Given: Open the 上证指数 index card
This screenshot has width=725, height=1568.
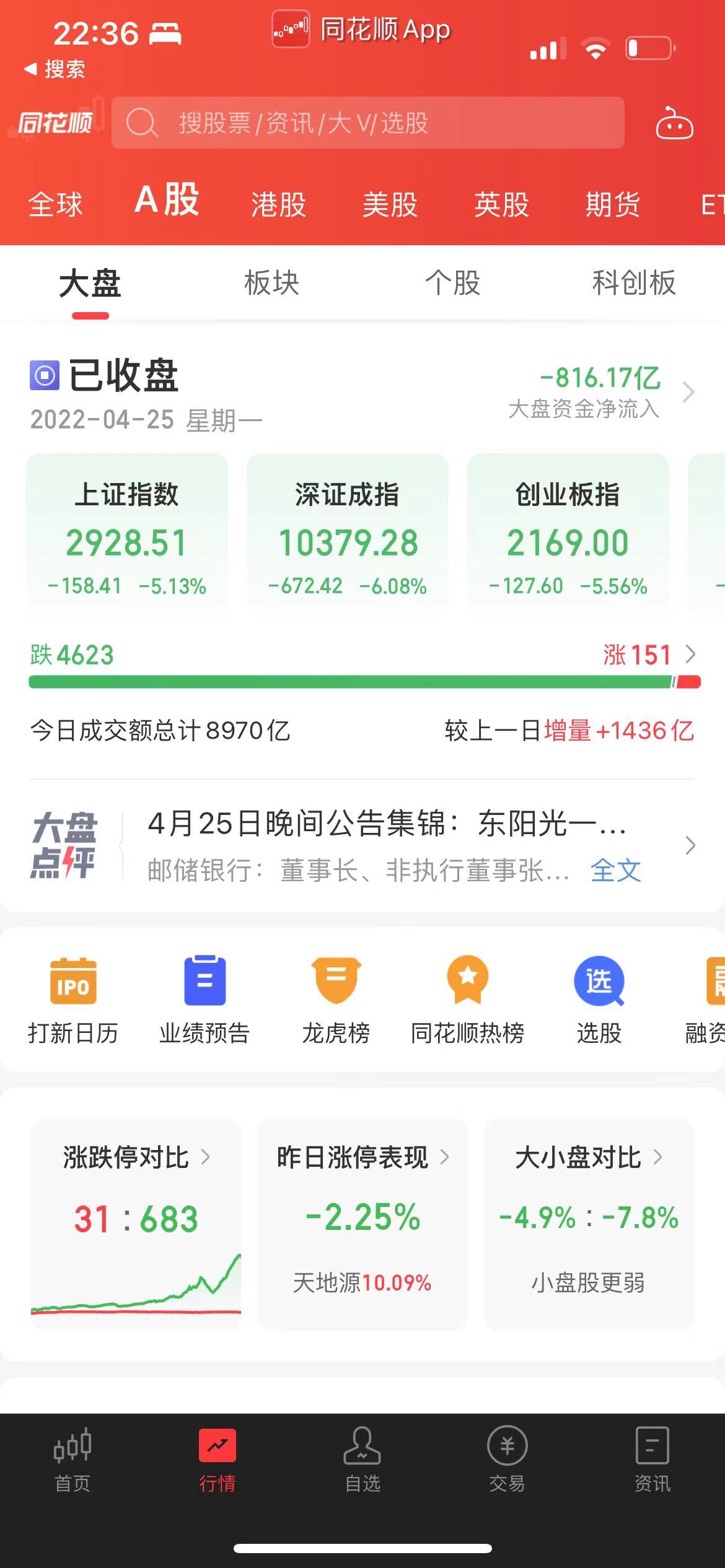Looking at the screenshot, I should (x=127, y=534).
